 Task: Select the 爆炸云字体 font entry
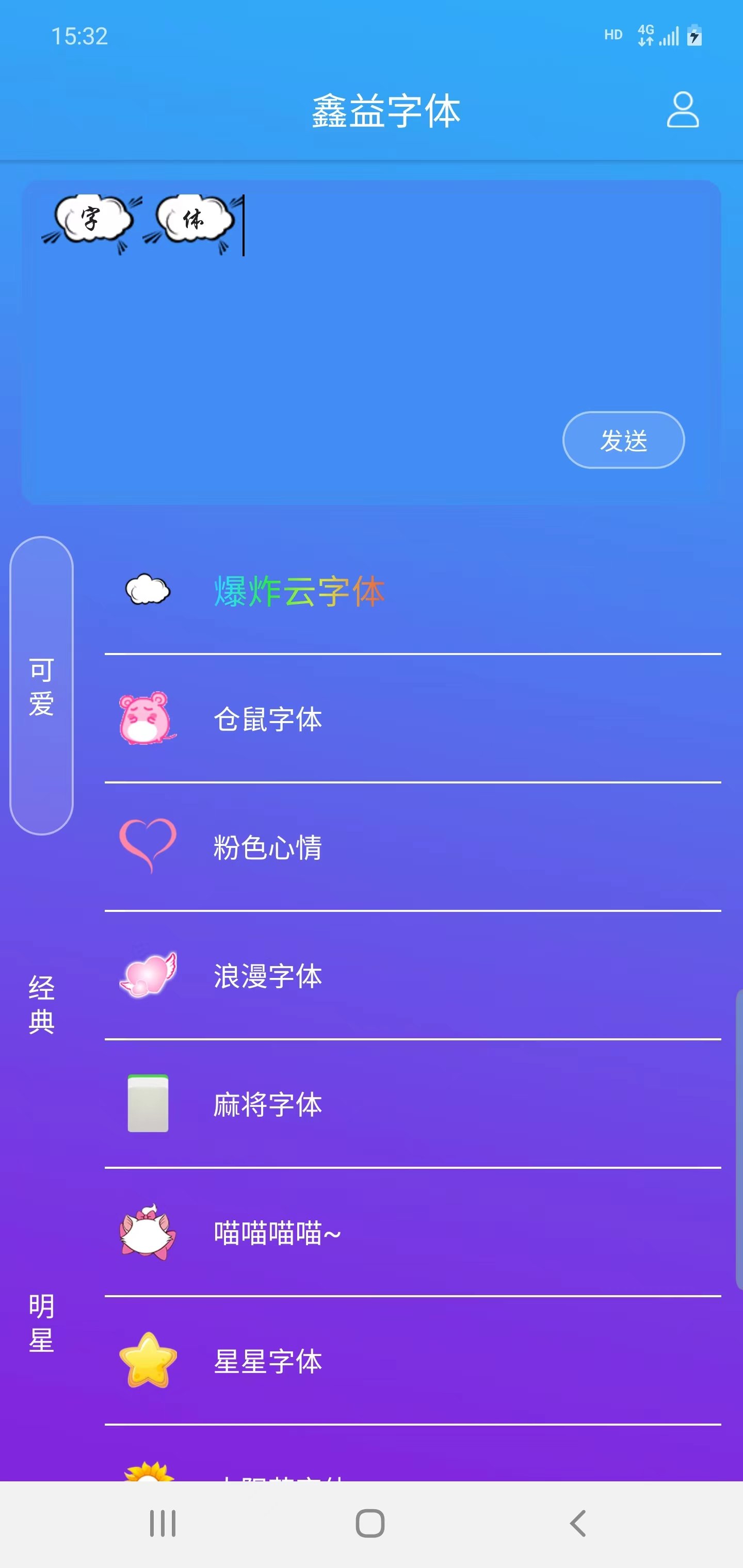coord(298,589)
